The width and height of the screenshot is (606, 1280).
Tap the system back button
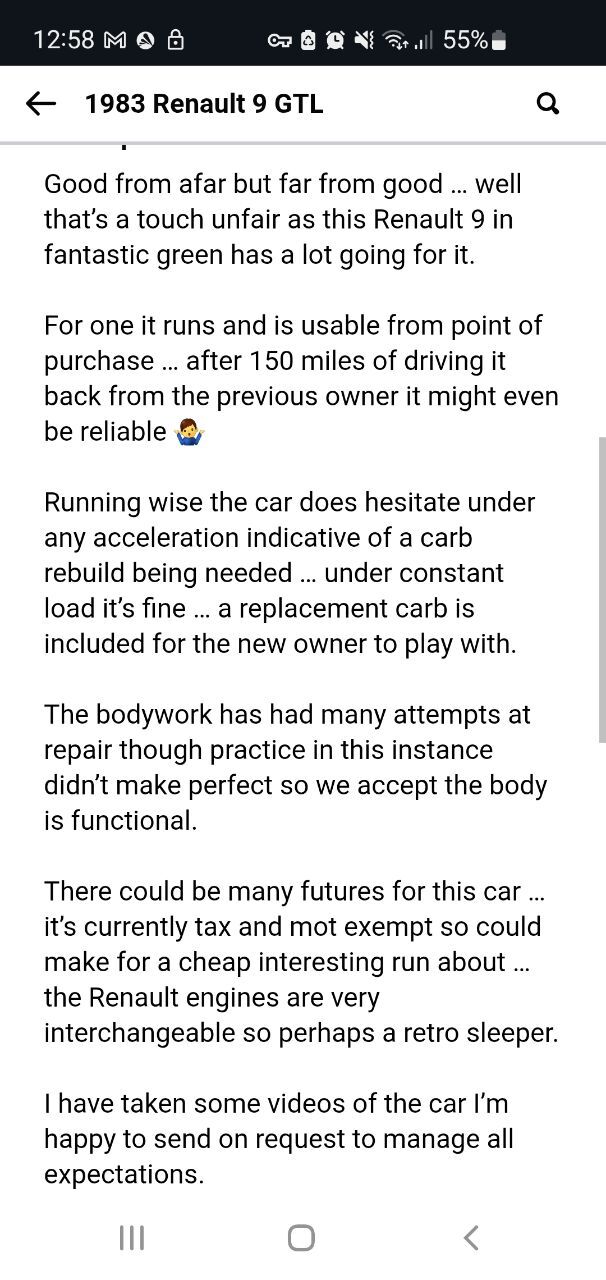[x=472, y=1238]
